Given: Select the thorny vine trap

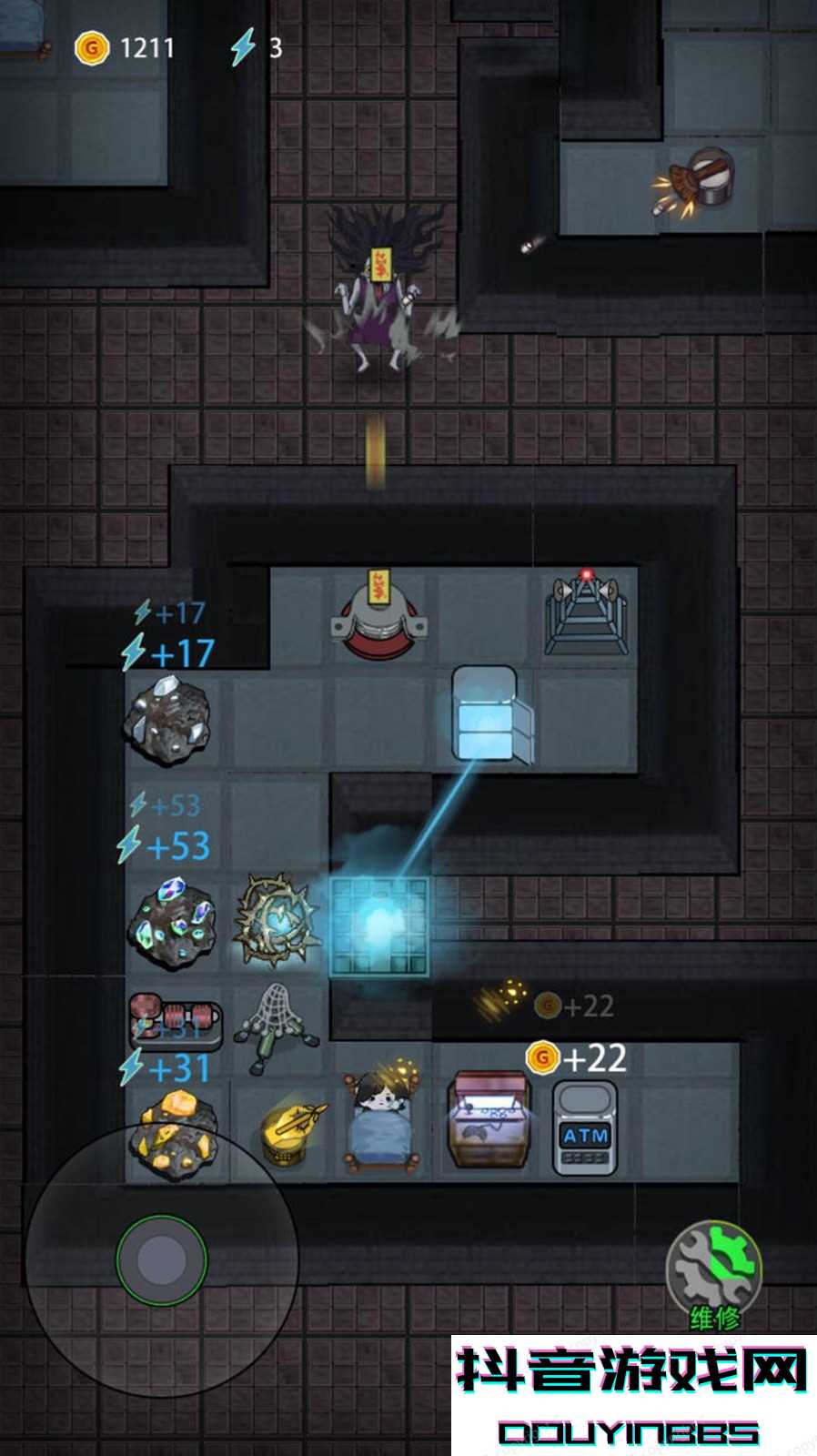Looking at the screenshot, I should pyautogui.click(x=276, y=920).
